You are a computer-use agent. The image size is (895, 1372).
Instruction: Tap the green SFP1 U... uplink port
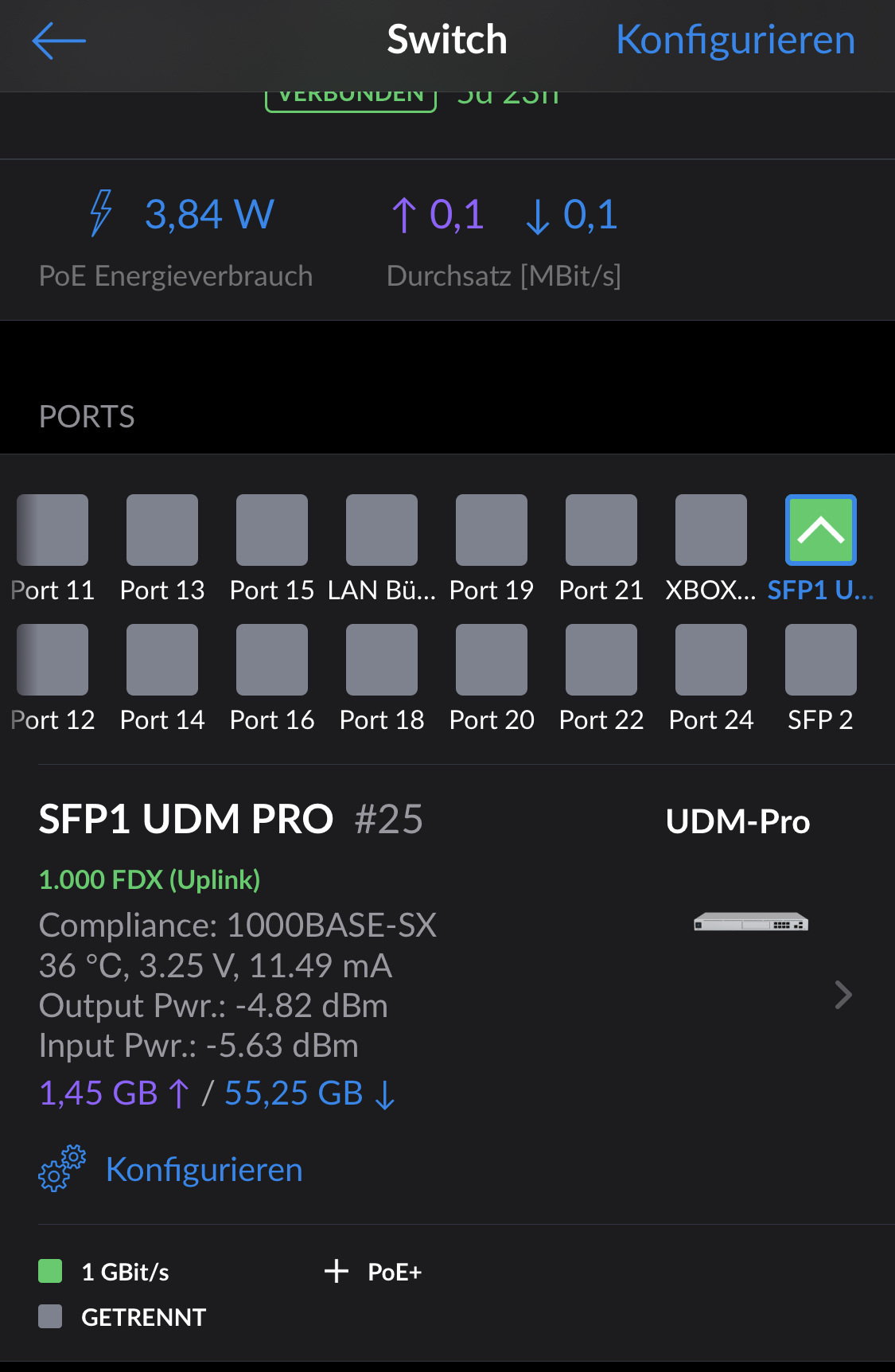tap(821, 530)
